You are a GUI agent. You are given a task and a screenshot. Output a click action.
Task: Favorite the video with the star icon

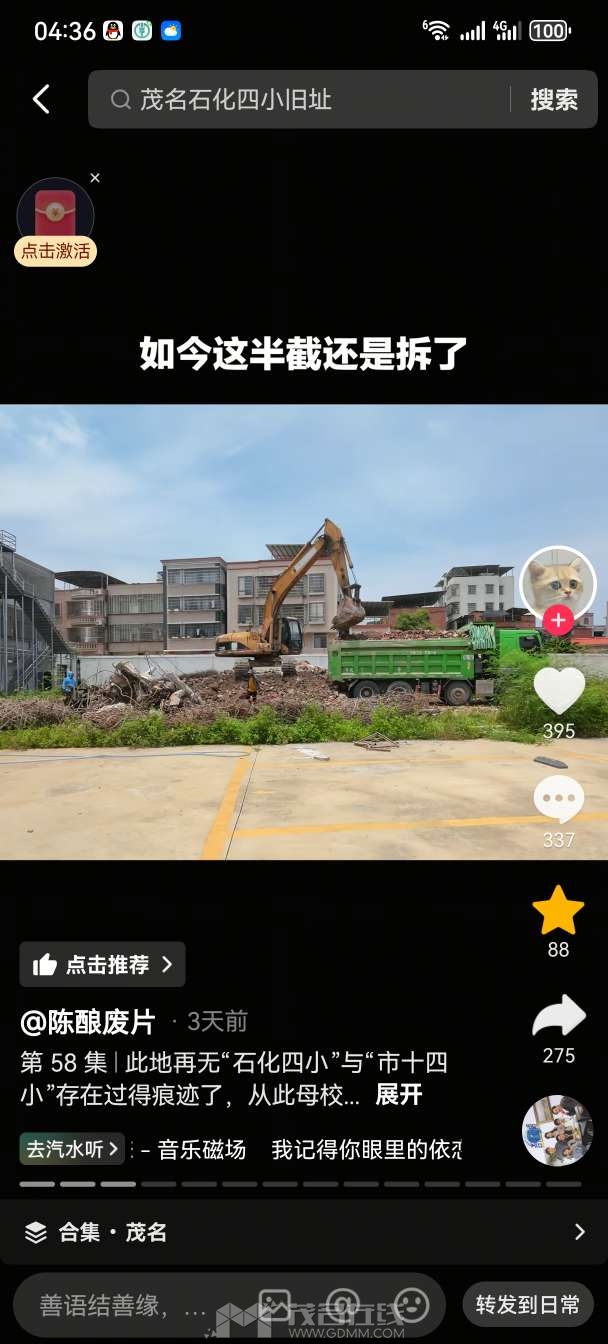pos(558,911)
